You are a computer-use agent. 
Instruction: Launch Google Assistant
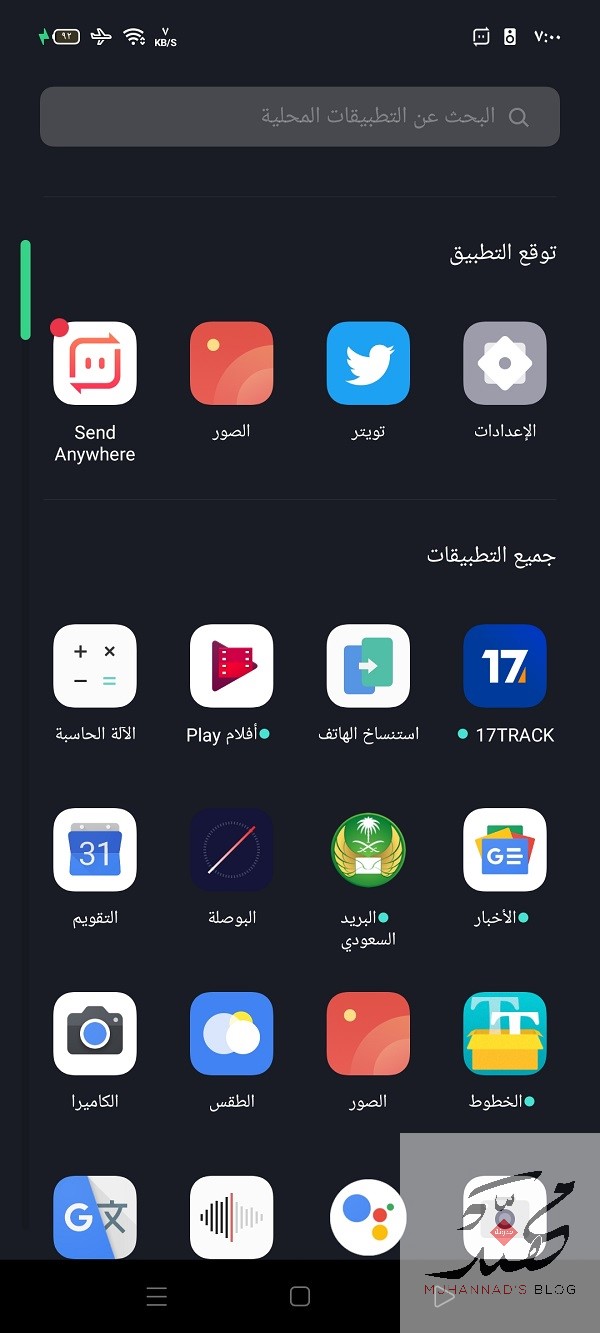point(368,1216)
